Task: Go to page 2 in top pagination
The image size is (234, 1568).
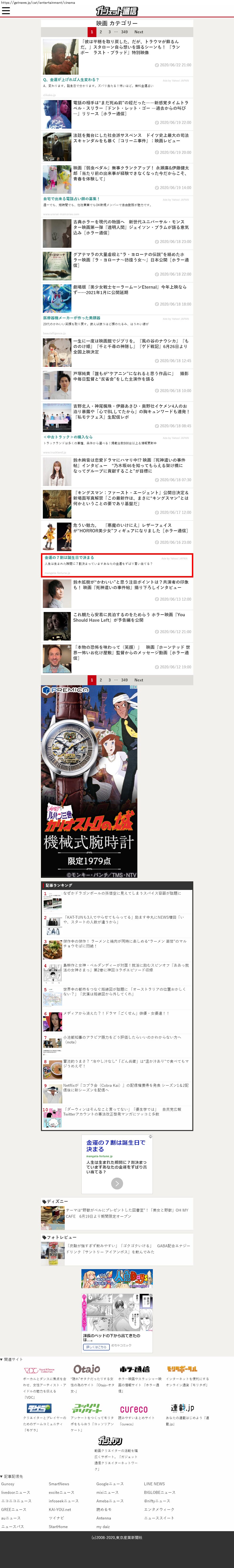Action: pos(100,32)
